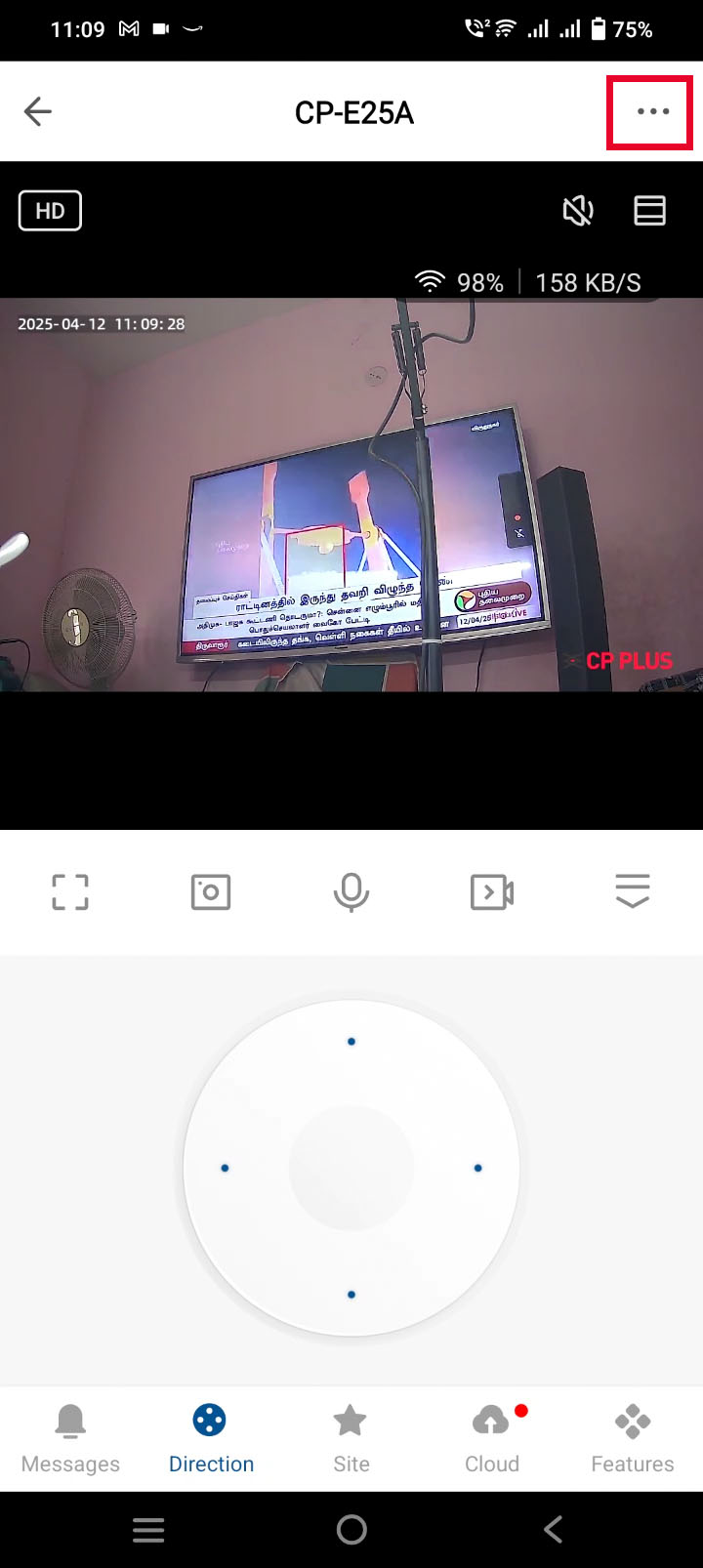Tap the system home button

[x=351, y=1529]
